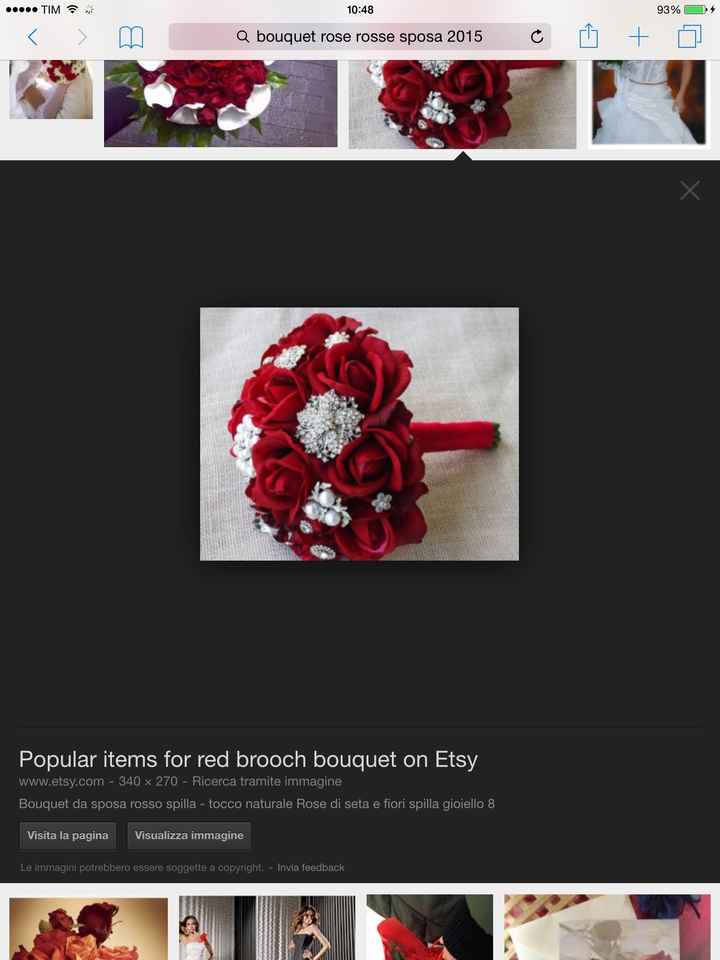This screenshot has width=720, height=960.
Task: Reload the page with the refresh icon
Action: (x=536, y=36)
